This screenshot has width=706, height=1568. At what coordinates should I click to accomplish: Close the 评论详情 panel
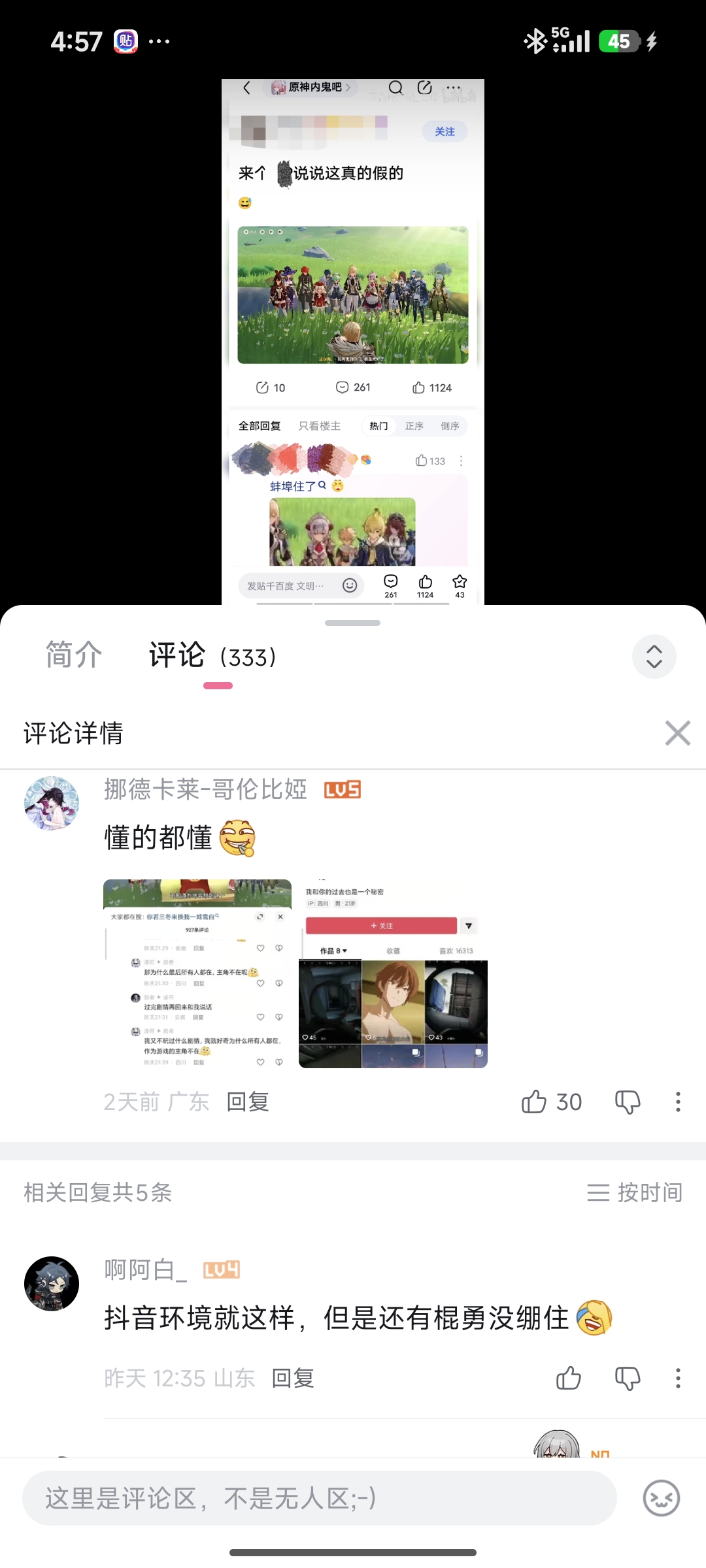(677, 733)
